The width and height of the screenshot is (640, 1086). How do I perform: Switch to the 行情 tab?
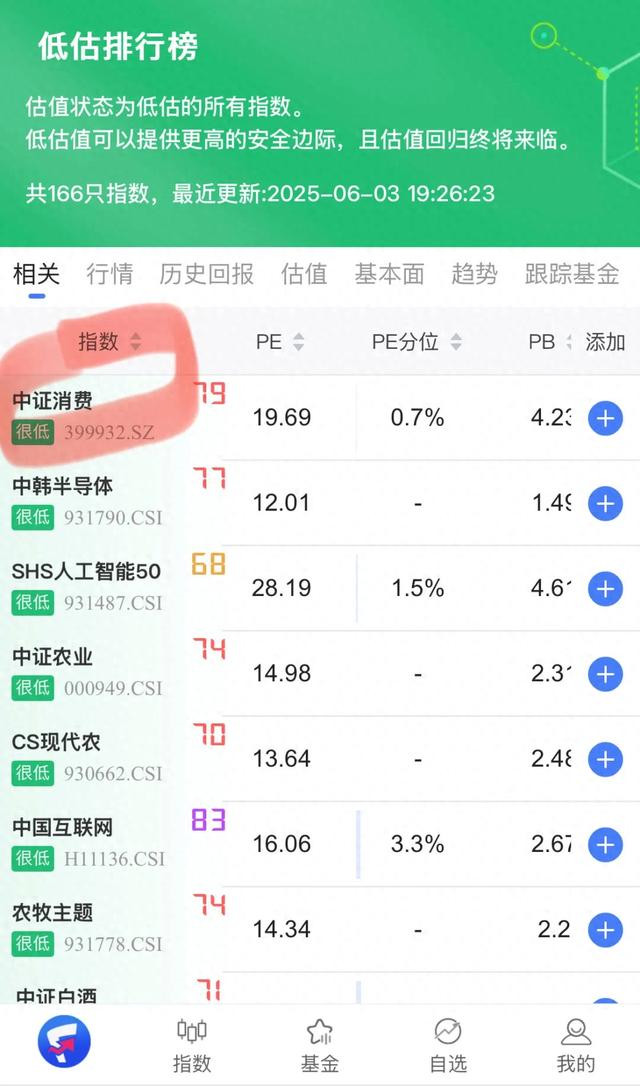pyautogui.click(x=109, y=274)
